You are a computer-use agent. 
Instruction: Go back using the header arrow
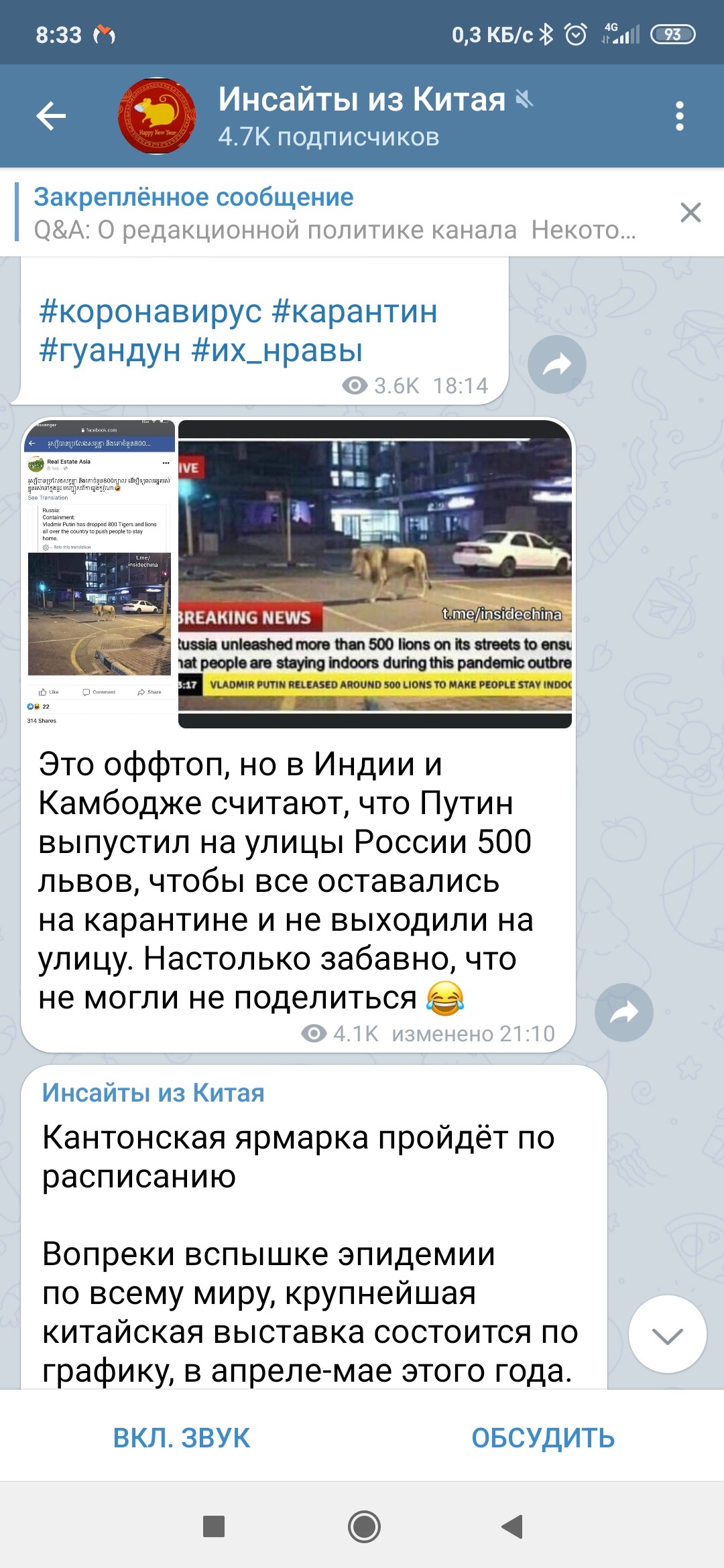pos(51,116)
